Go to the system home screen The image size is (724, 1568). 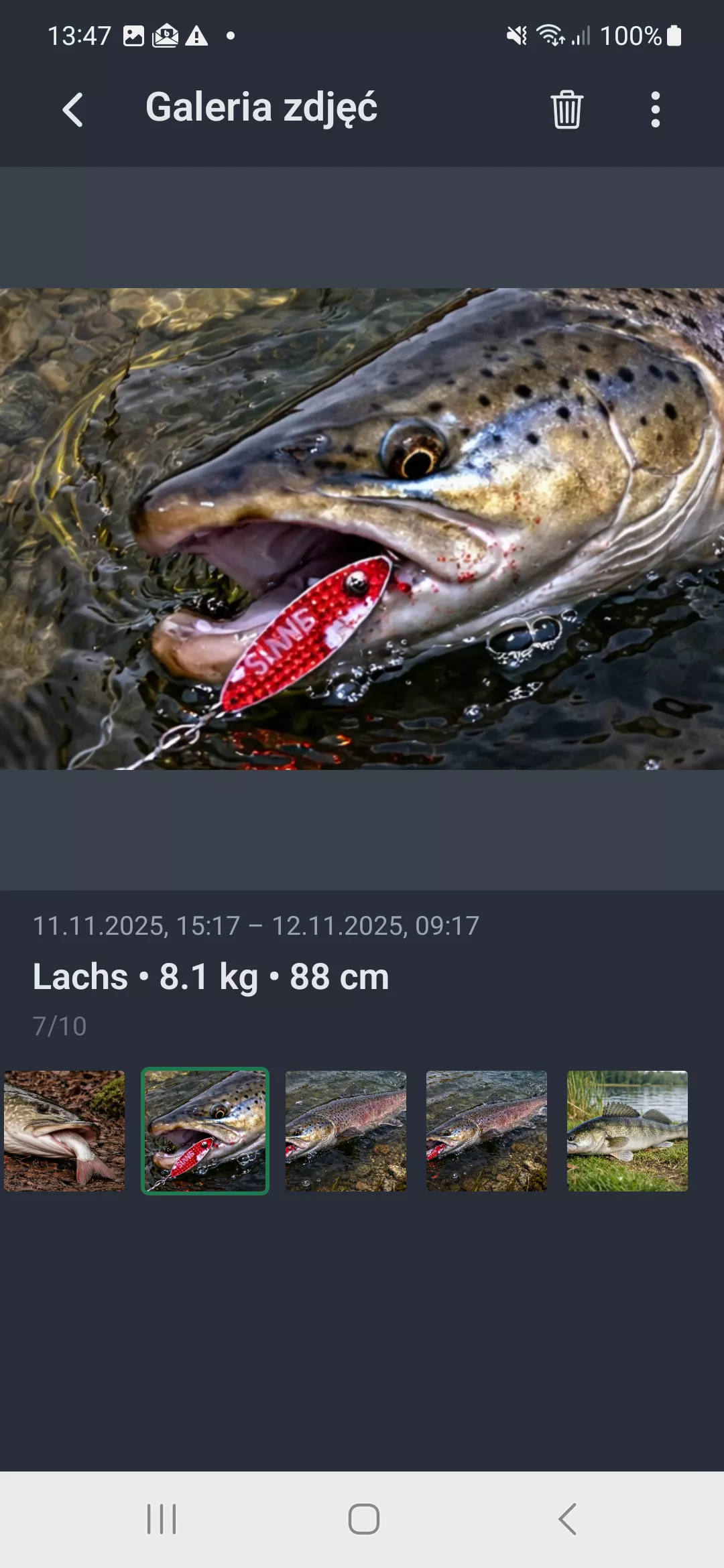tap(363, 1518)
